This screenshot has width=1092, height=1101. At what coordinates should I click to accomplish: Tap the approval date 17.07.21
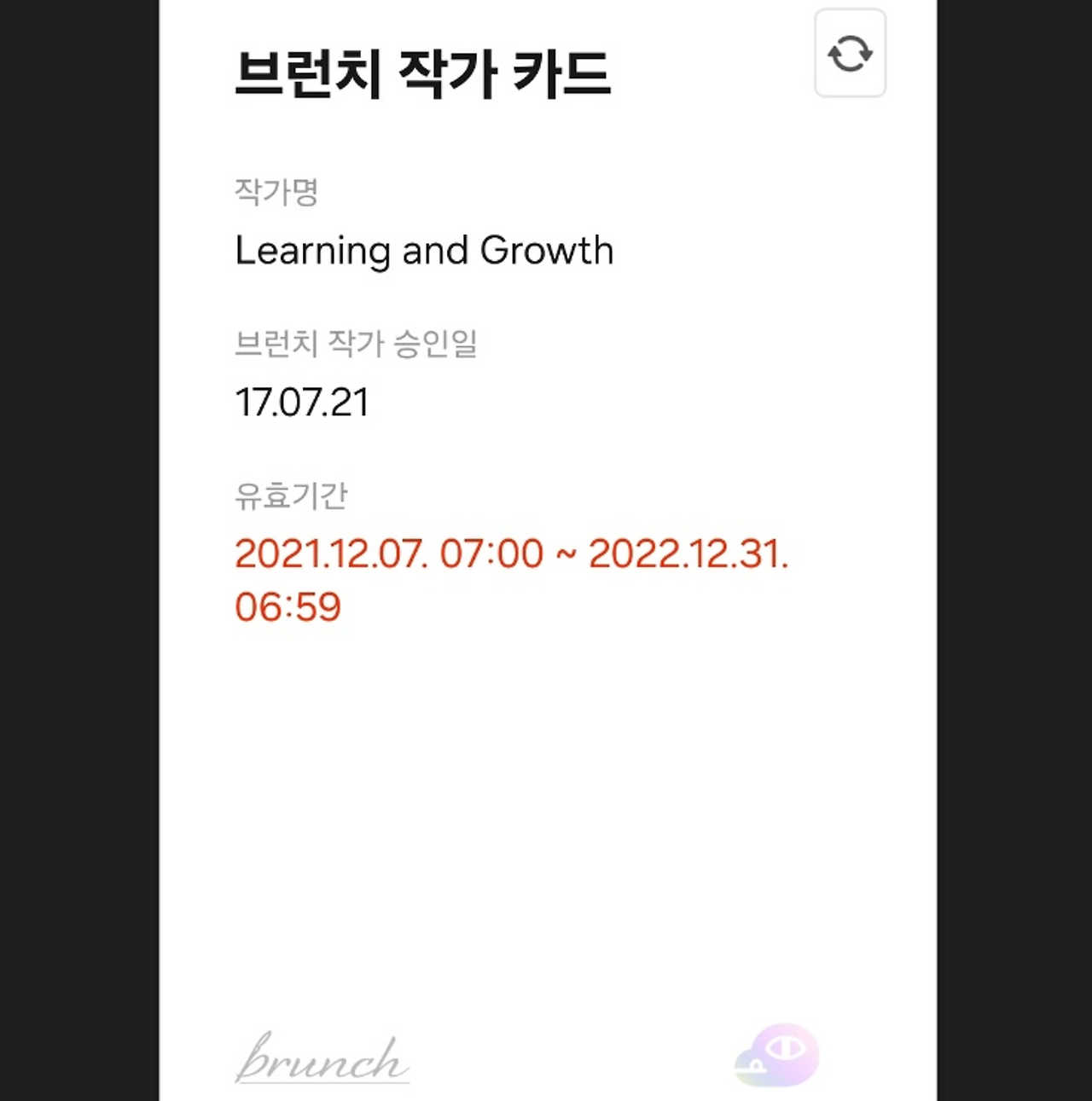point(302,403)
